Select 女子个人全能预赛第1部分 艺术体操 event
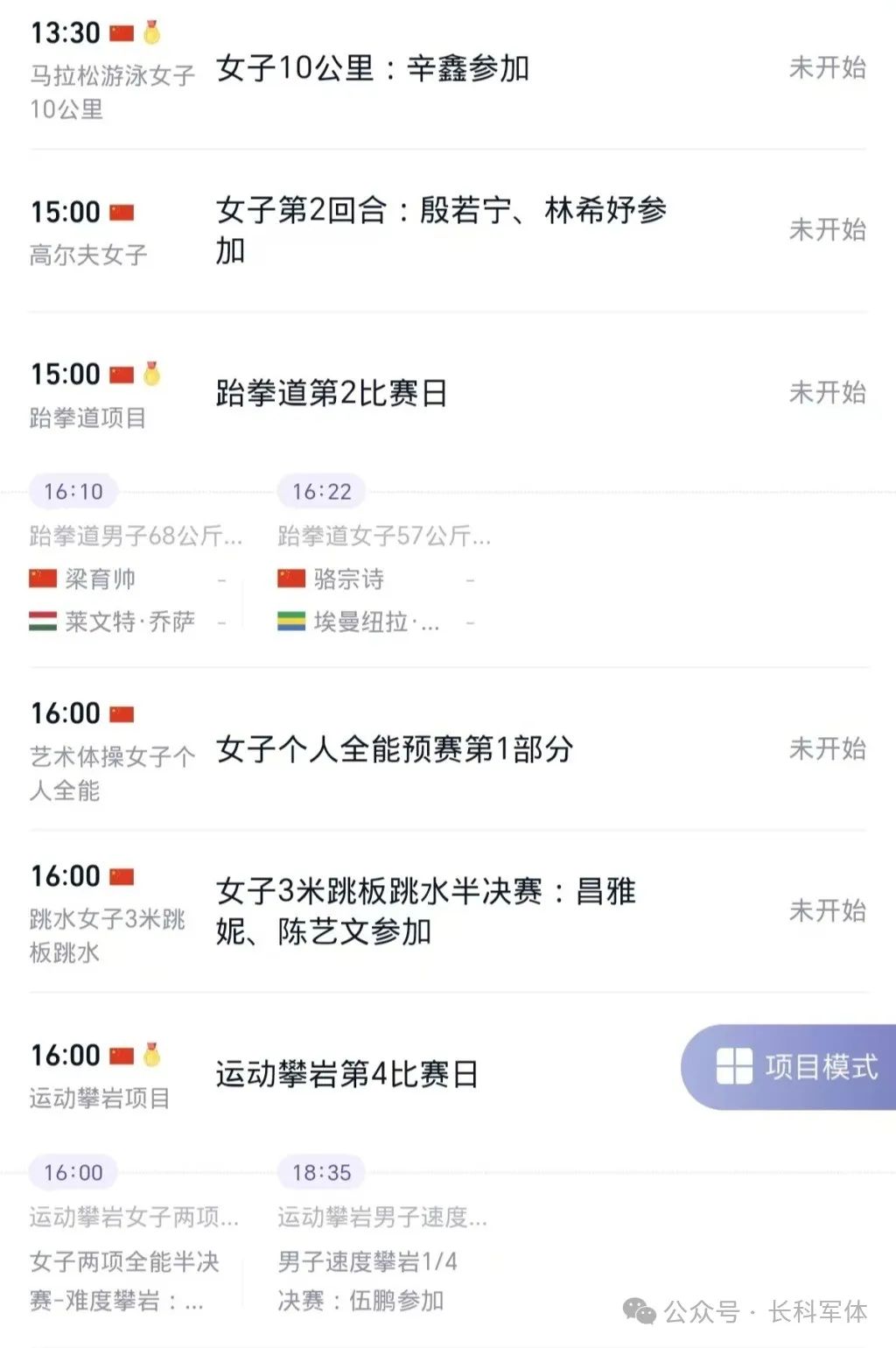 pos(394,749)
